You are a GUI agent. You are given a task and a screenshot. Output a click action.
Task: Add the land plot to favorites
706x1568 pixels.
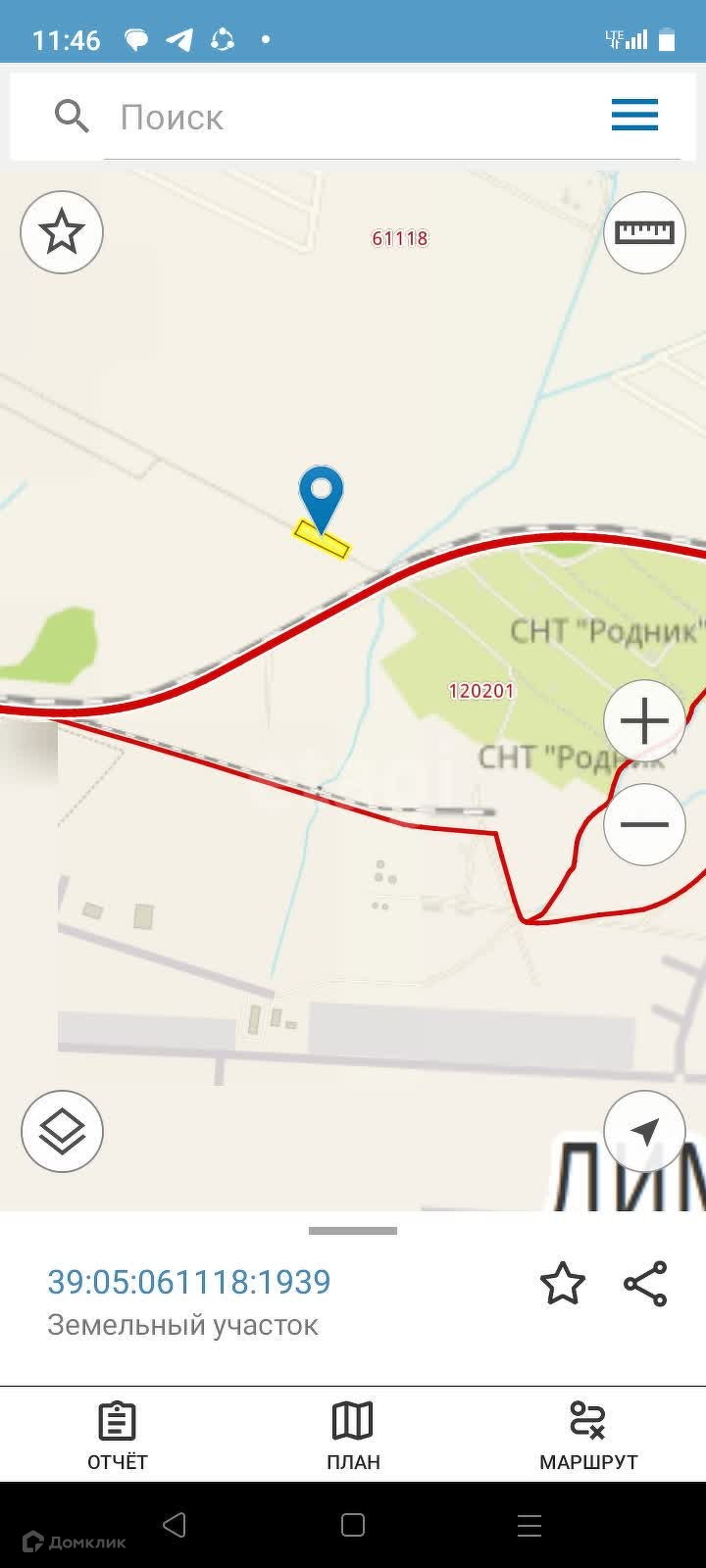click(x=563, y=1284)
